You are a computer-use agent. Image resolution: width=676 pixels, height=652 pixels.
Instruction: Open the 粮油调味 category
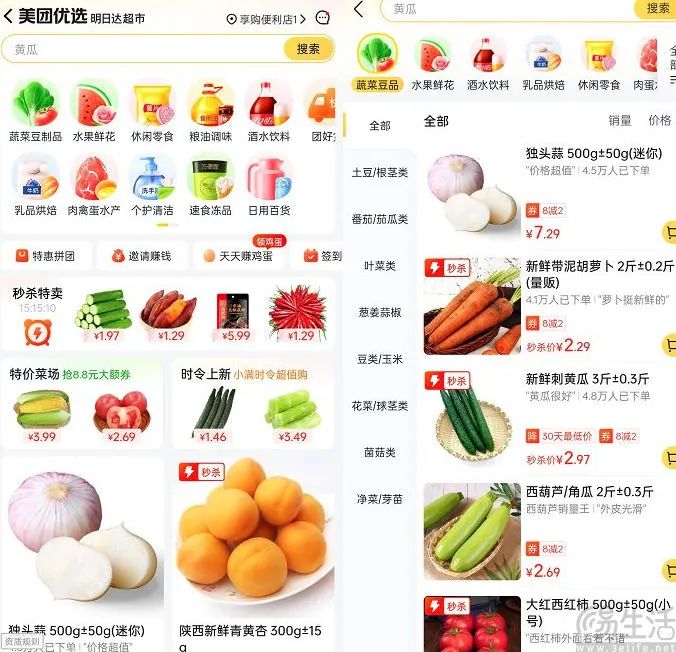tap(210, 112)
